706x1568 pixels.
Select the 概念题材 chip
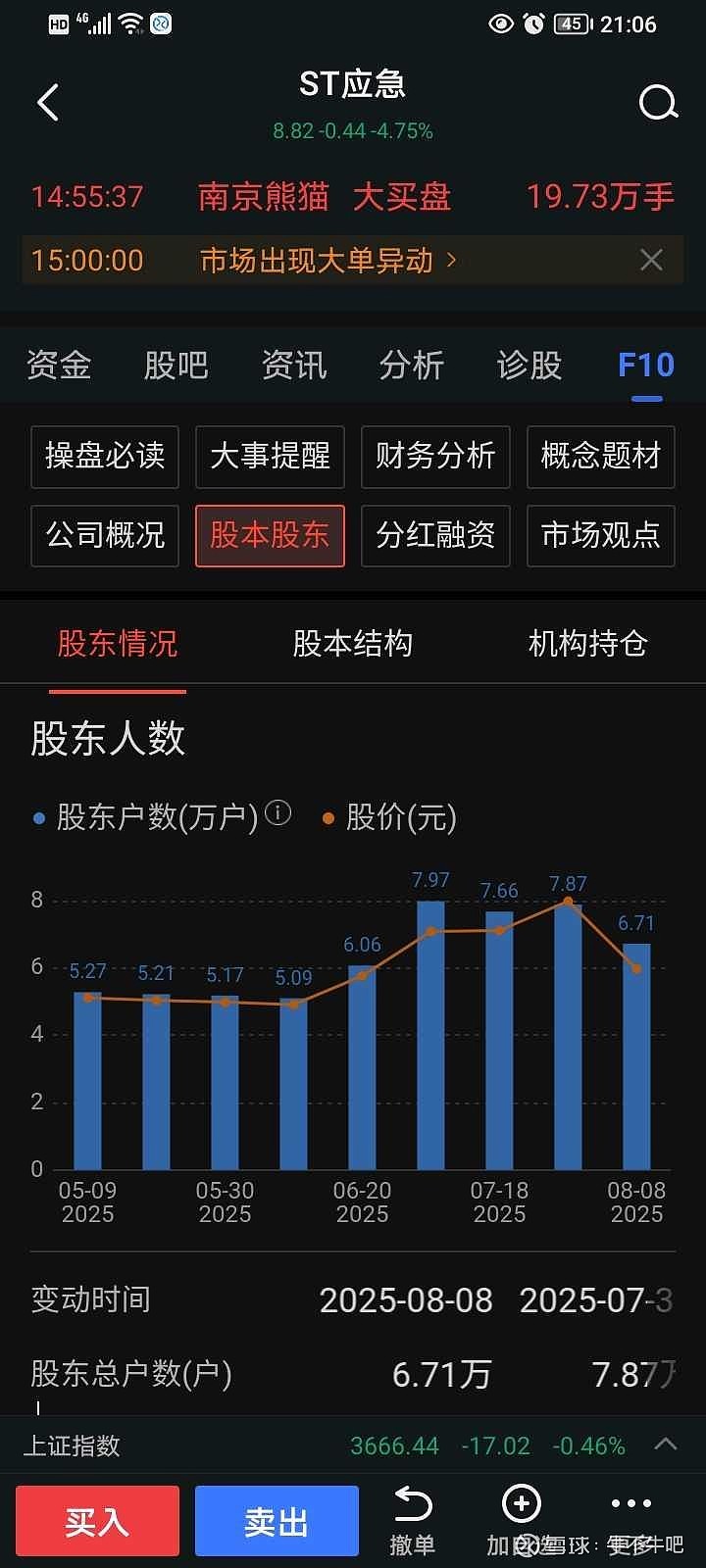tap(601, 457)
